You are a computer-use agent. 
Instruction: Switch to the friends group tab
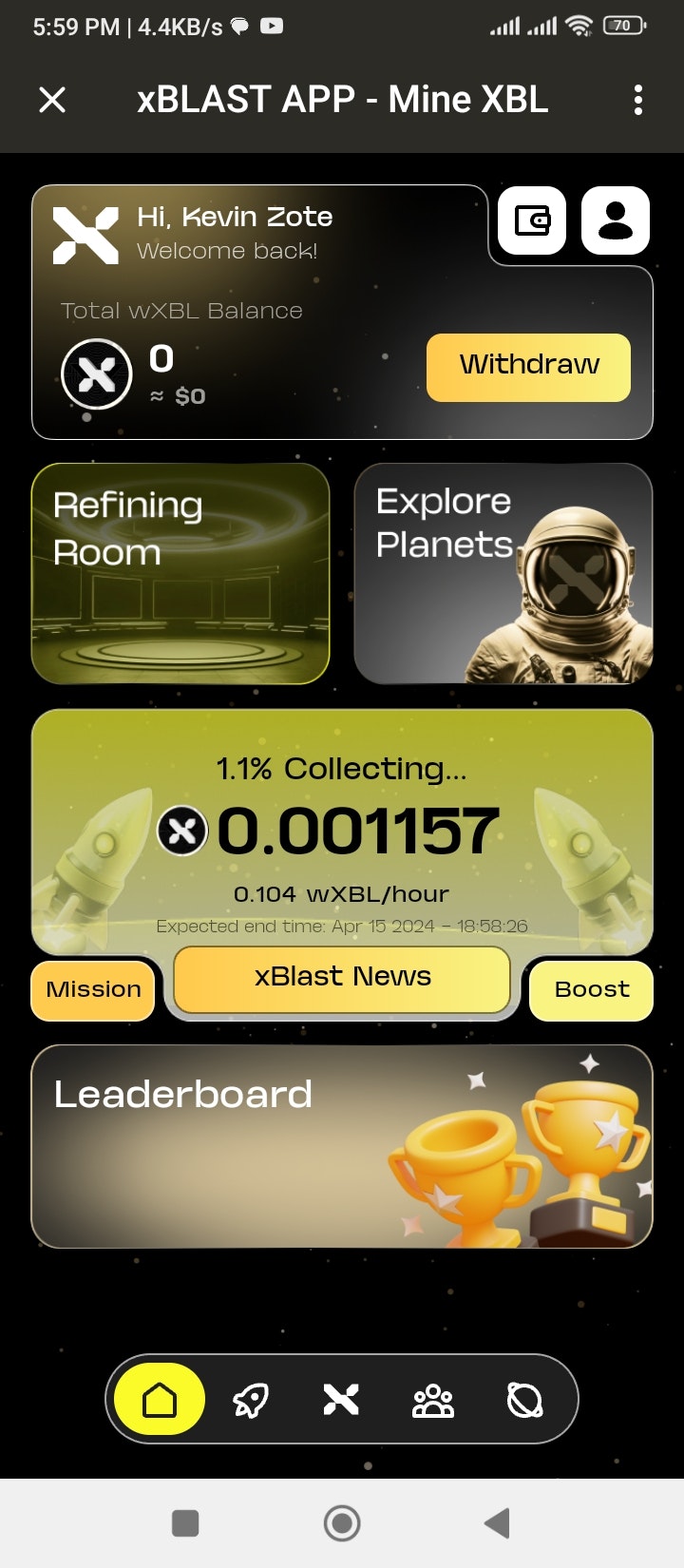[x=432, y=1399]
